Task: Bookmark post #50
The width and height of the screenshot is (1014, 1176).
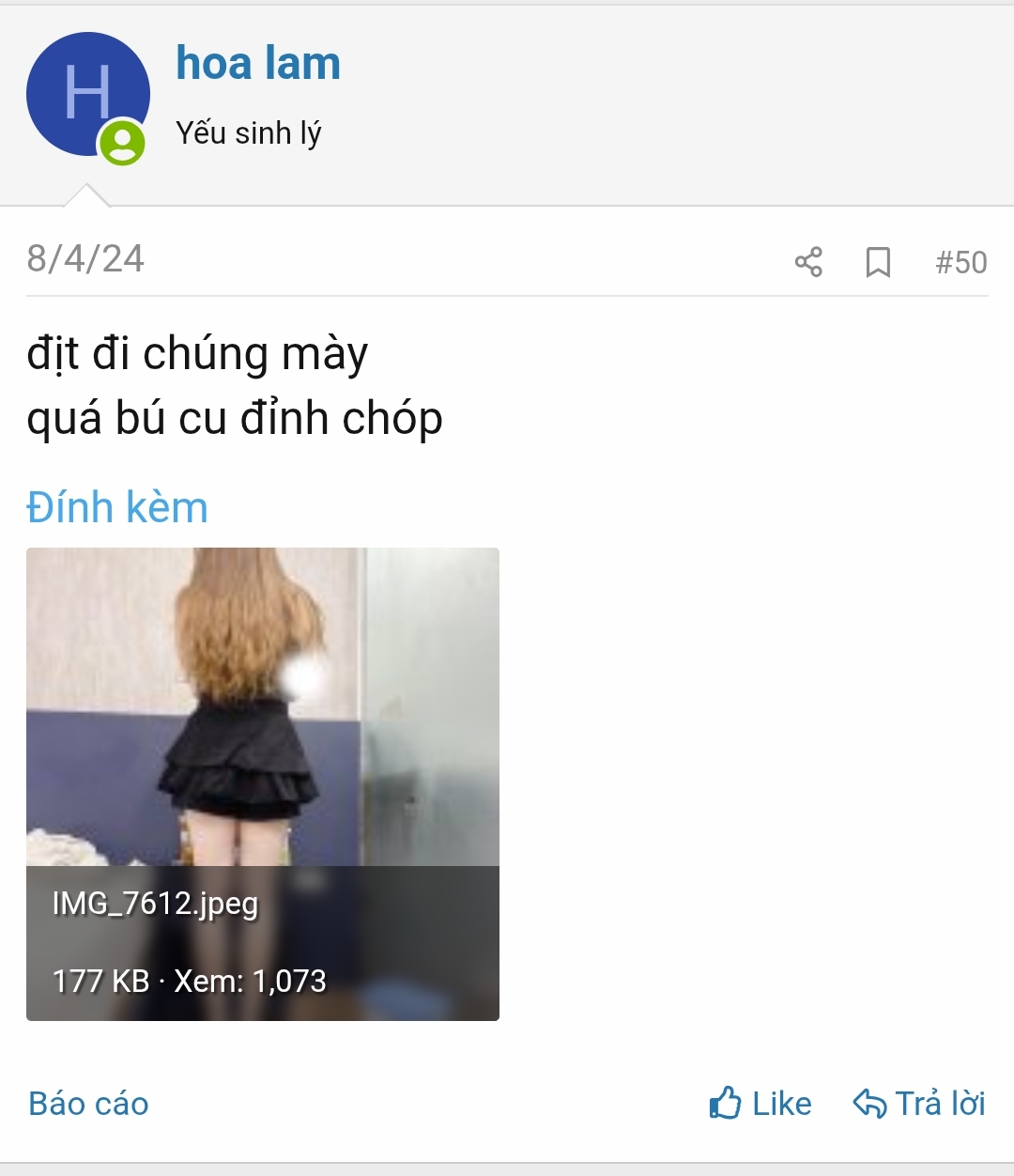Action: [878, 262]
